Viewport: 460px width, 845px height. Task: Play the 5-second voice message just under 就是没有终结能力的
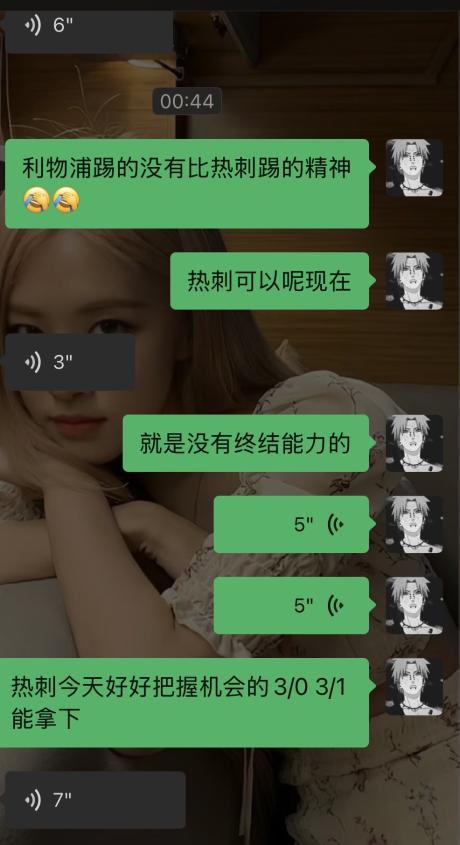(291, 524)
